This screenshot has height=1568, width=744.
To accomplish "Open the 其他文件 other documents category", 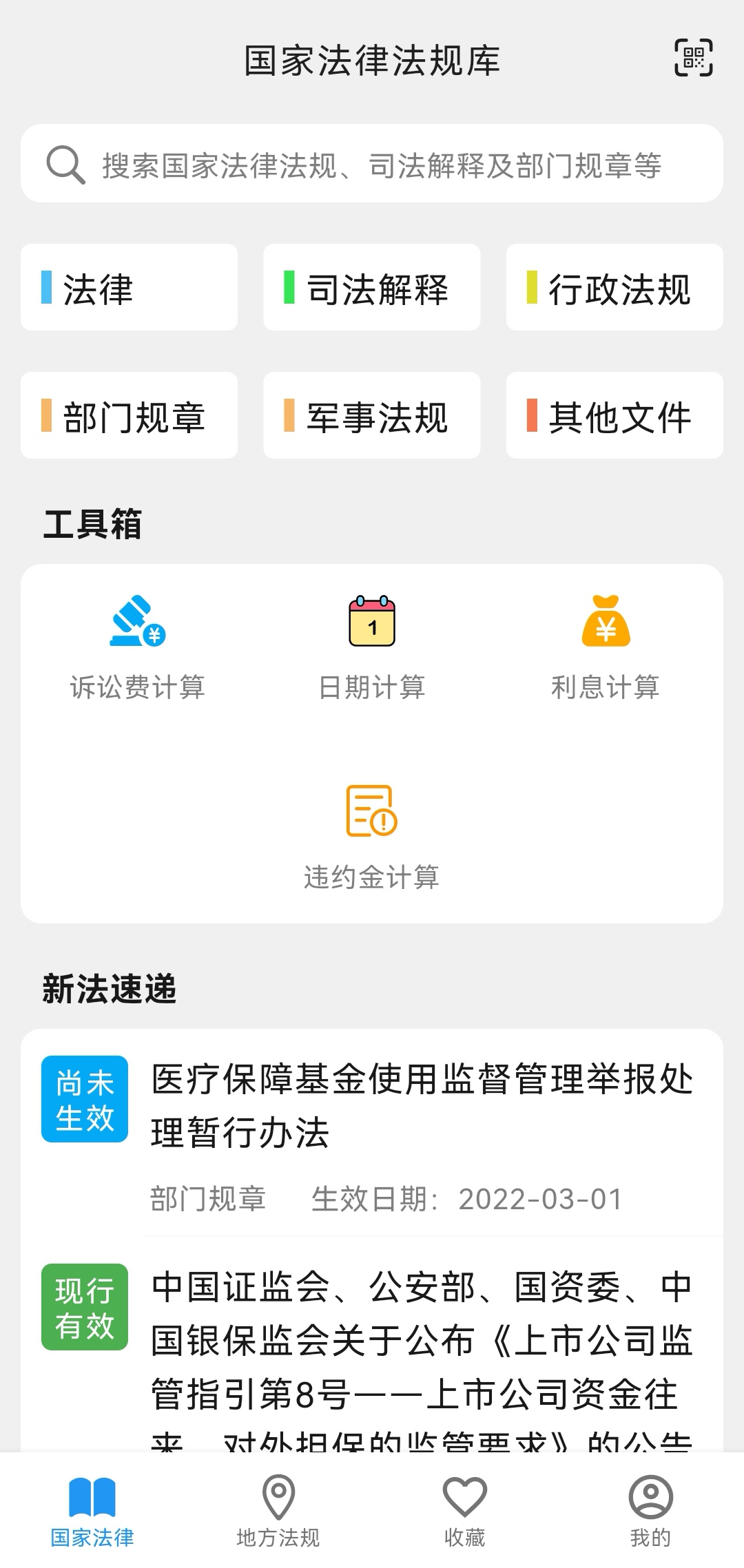I will (614, 415).
